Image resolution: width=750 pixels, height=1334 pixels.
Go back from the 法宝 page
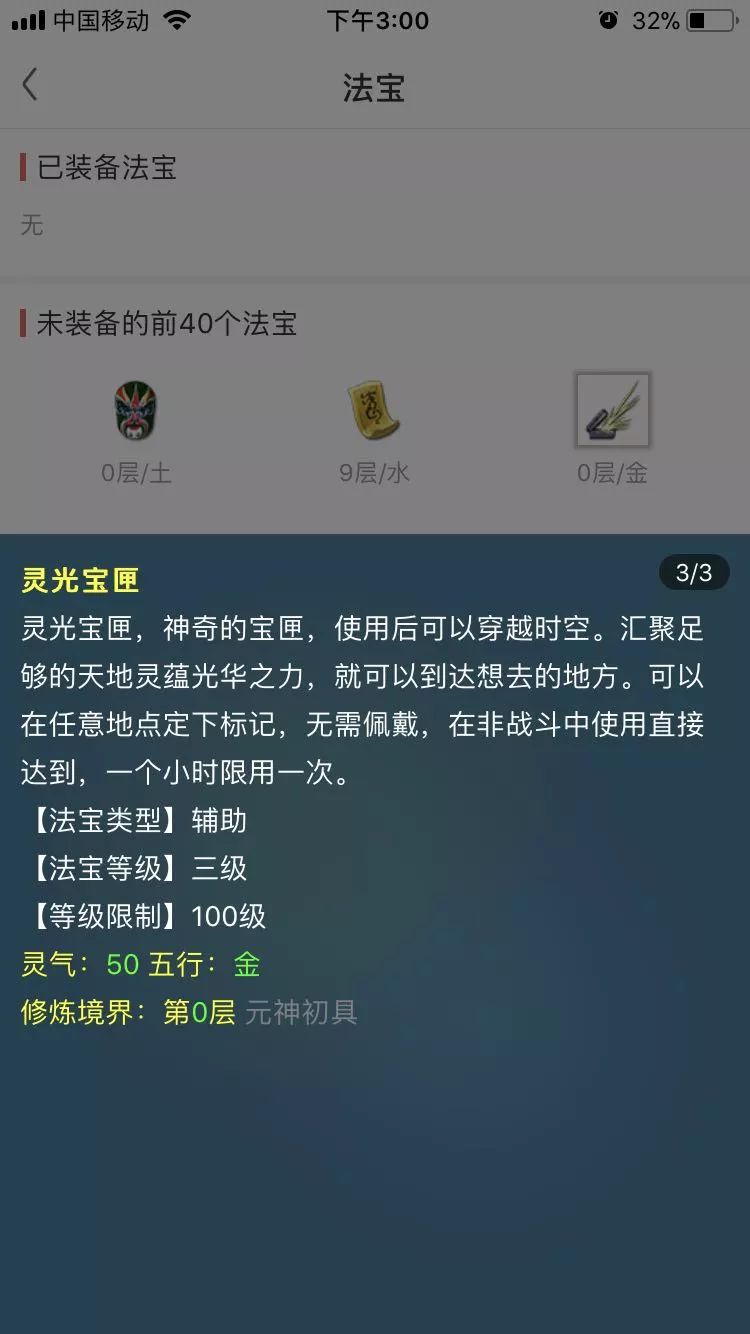pyautogui.click(x=30, y=86)
